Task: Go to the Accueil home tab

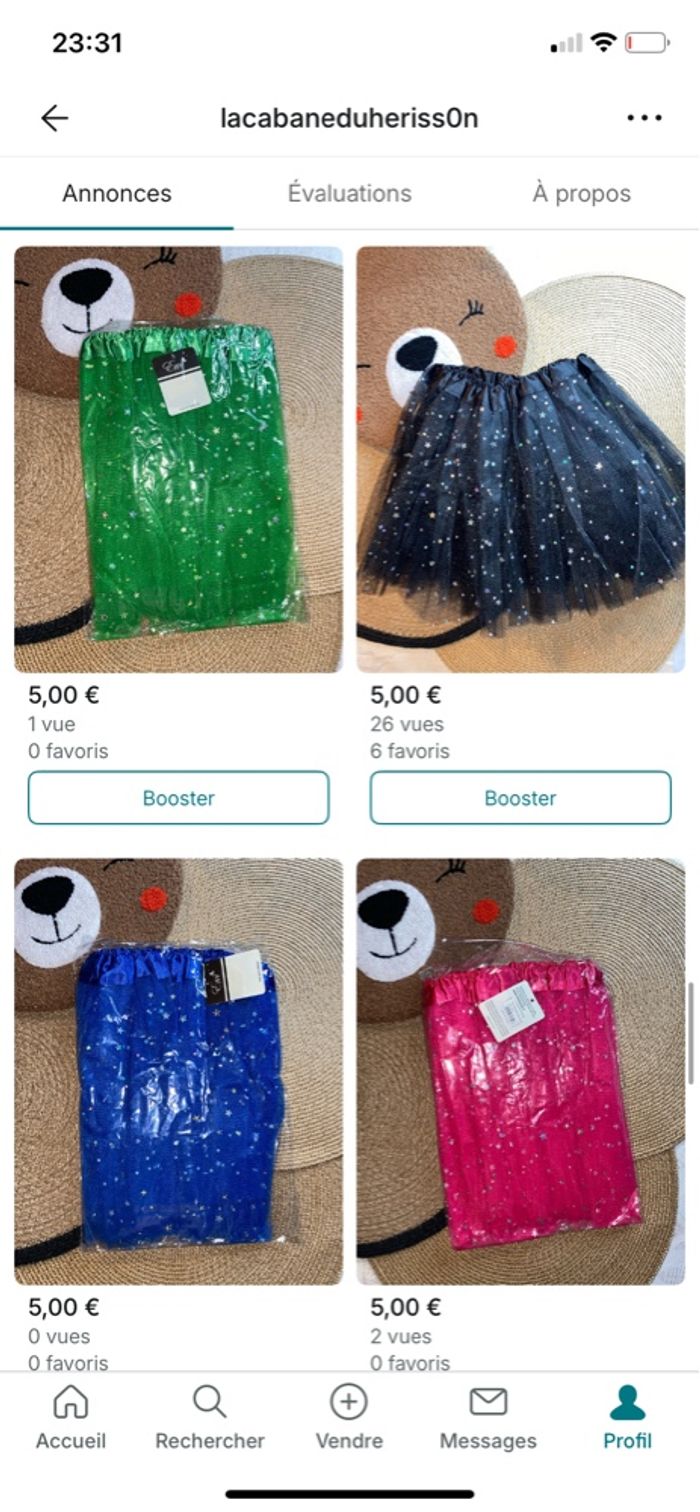Action: click(x=70, y=1418)
